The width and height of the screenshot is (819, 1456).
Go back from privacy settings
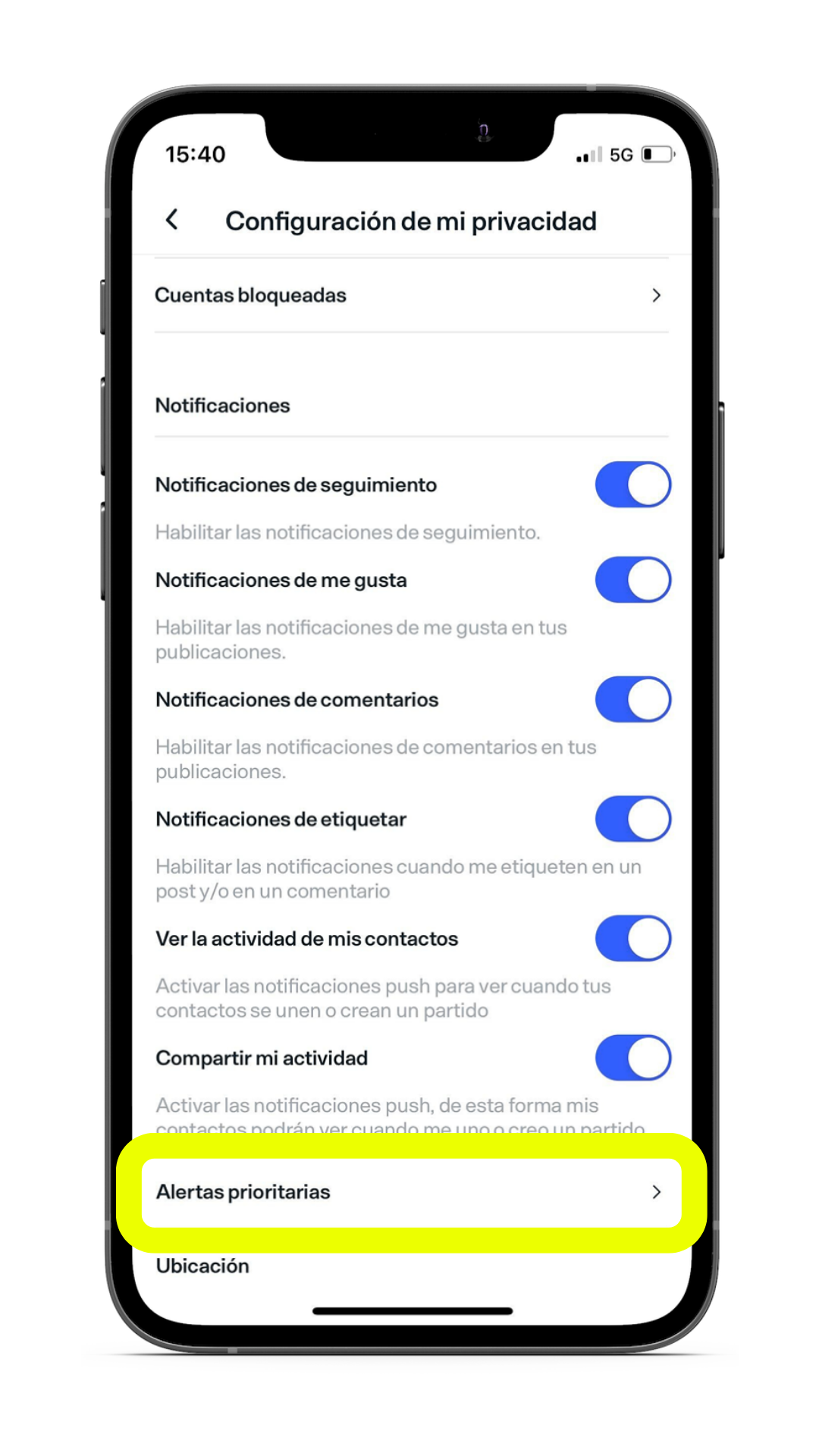point(172,220)
